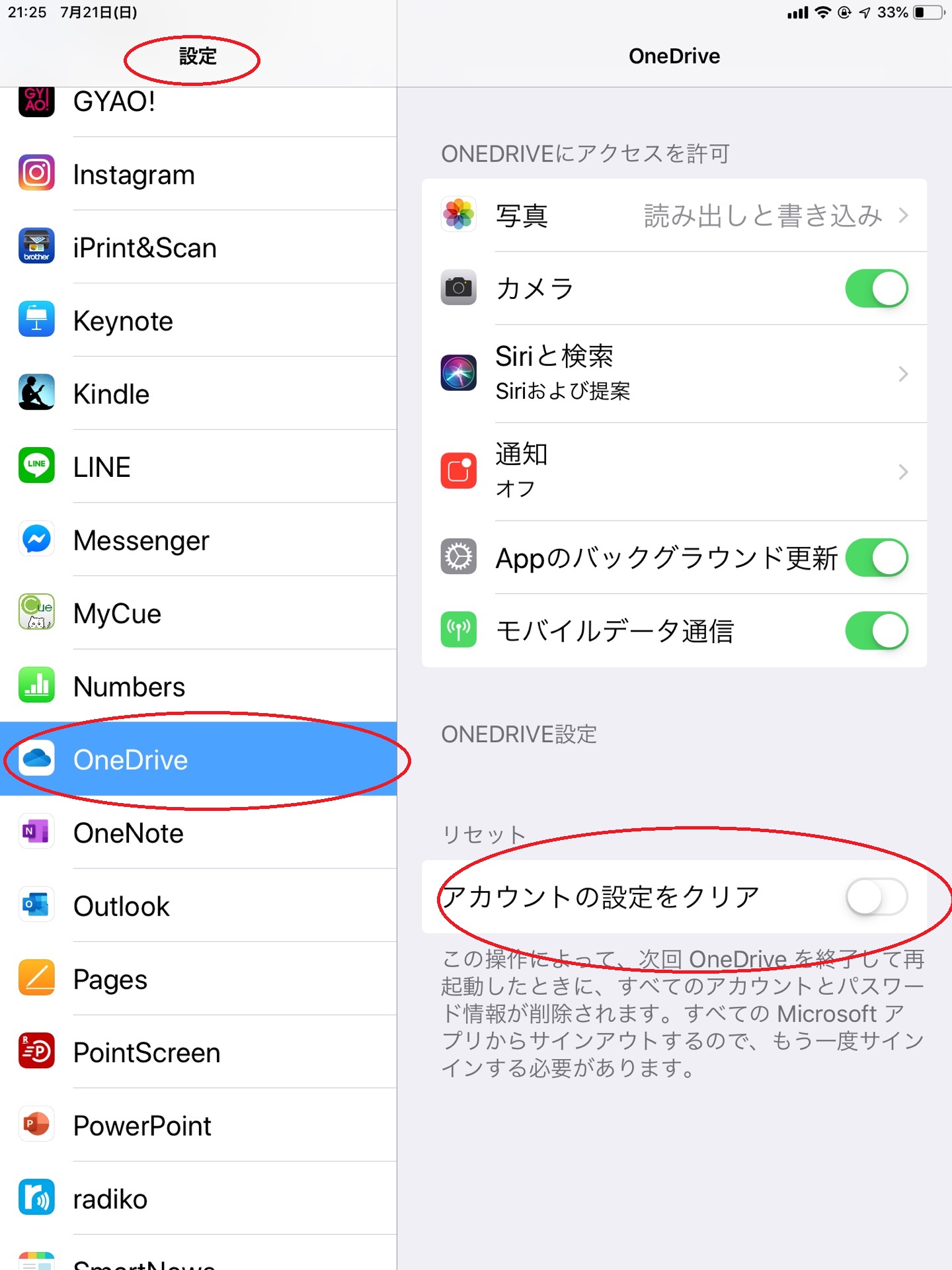Open Siriと検索 settings
952x1270 pixels.
(674, 373)
